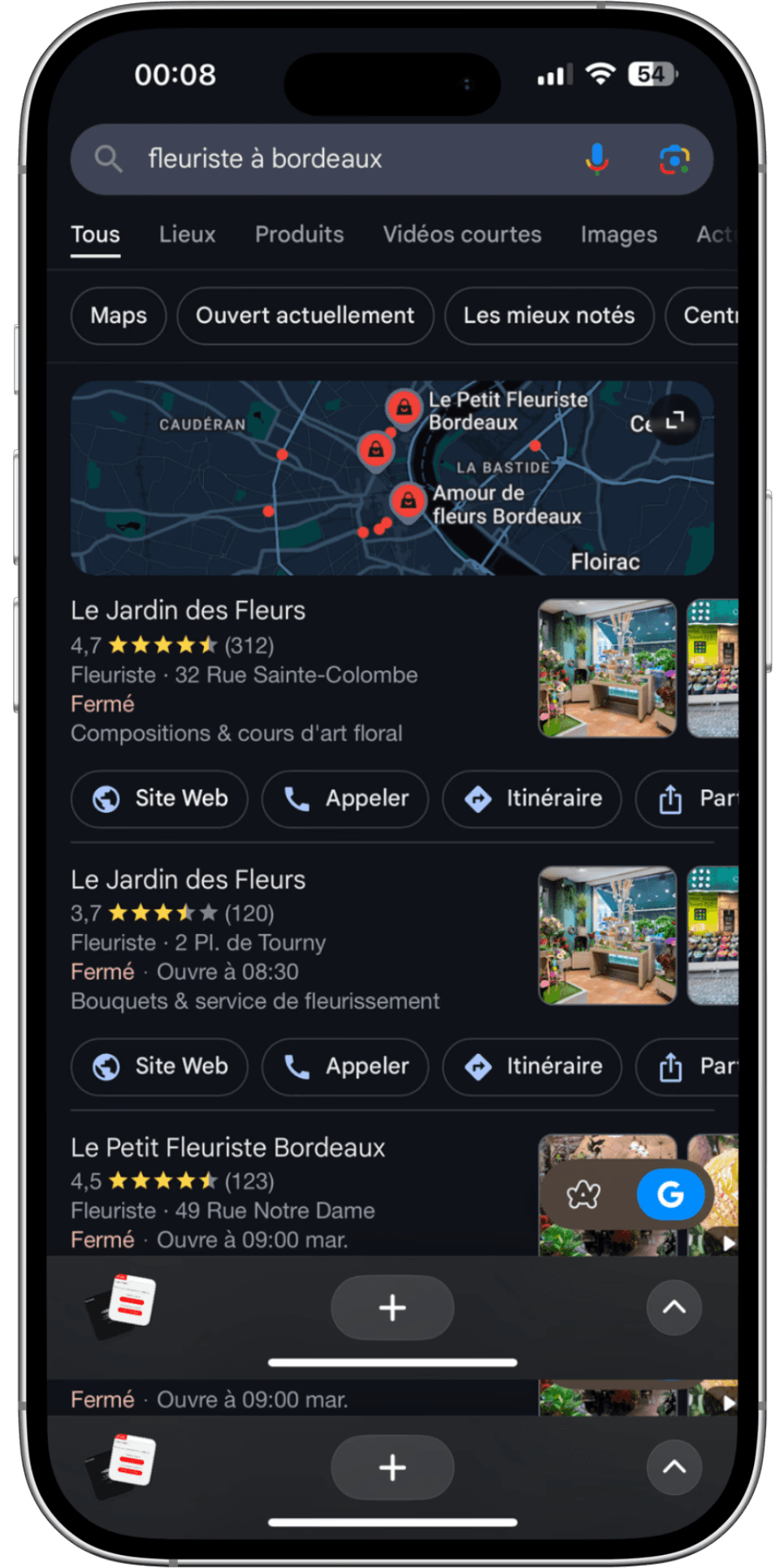This screenshot has width=784, height=1568.
Task: Open the website of Le Jardin des Fleurs
Action: pyautogui.click(x=158, y=799)
